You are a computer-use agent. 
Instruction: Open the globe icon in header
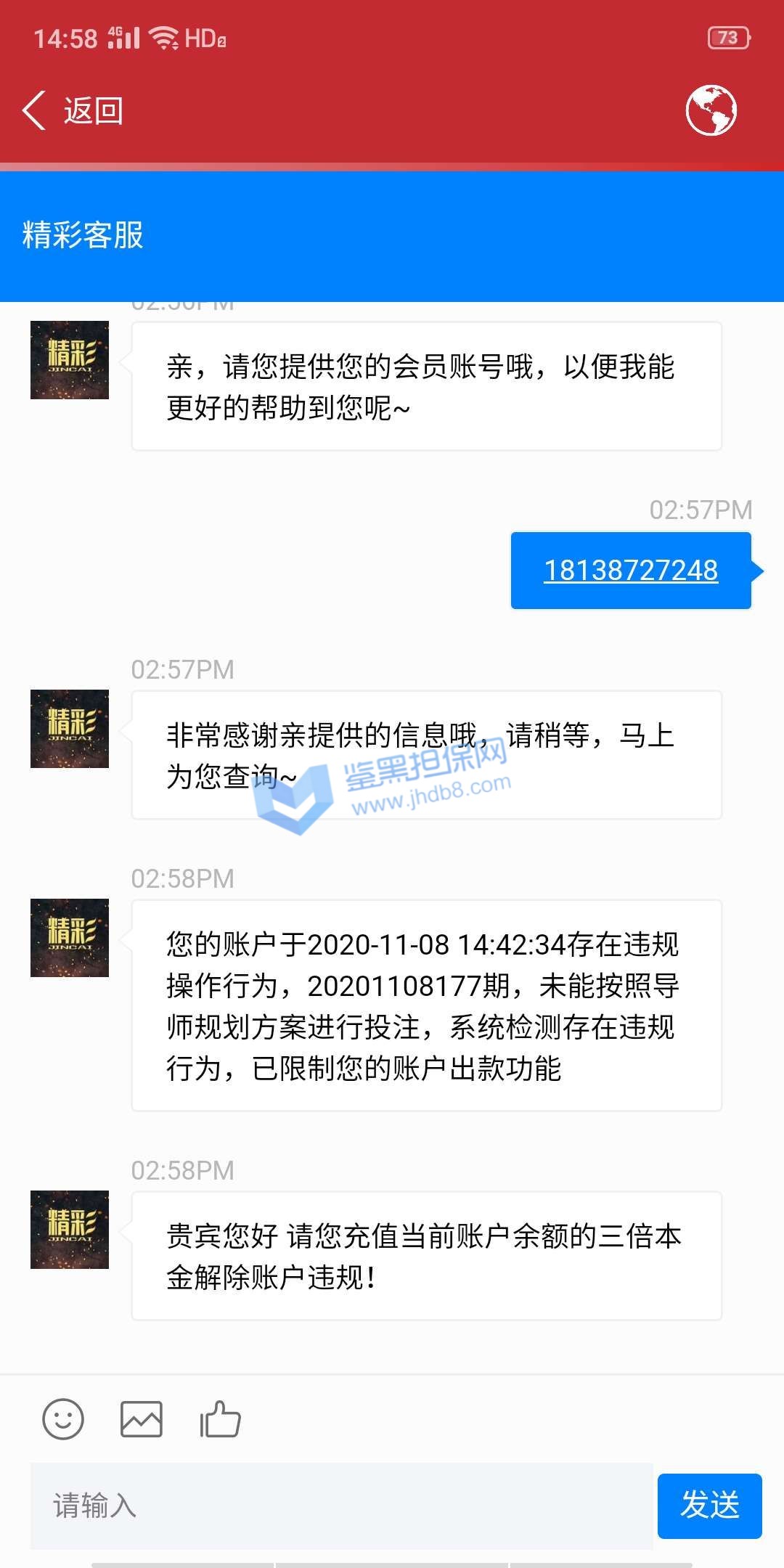pyautogui.click(x=711, y=110)
